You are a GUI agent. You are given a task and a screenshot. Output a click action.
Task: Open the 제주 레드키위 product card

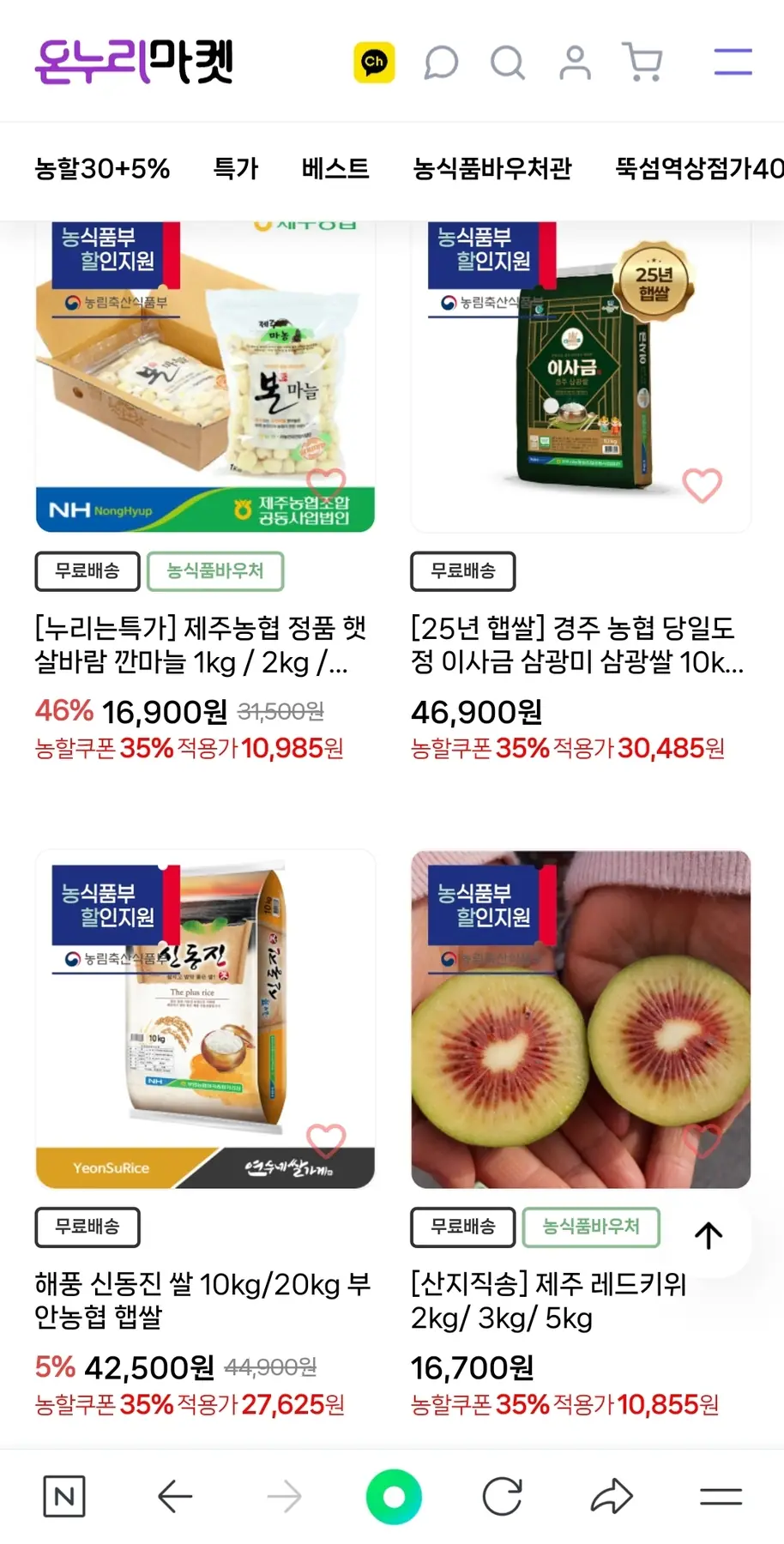click(x=581, y=1021)
